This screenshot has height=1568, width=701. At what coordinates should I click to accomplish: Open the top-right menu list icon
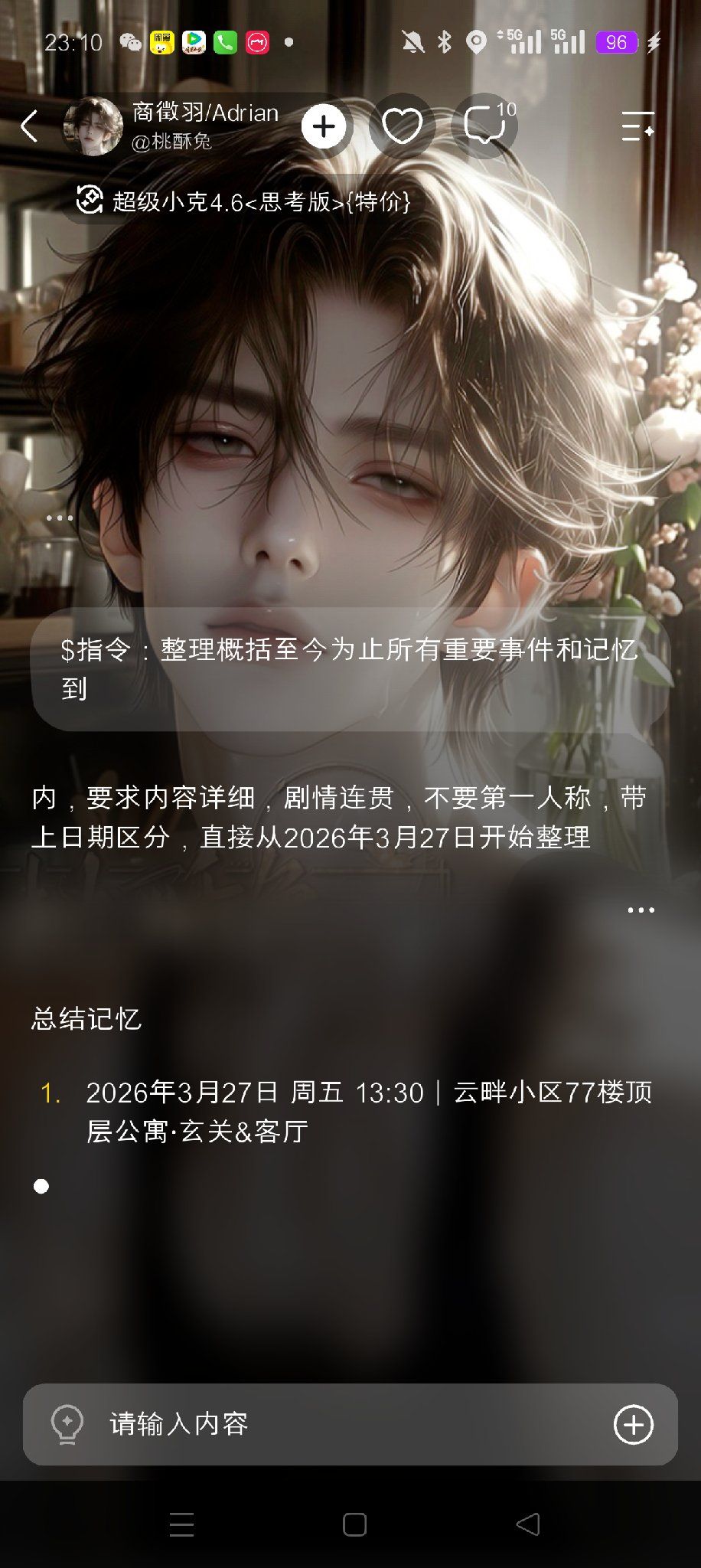click(637, 126)
